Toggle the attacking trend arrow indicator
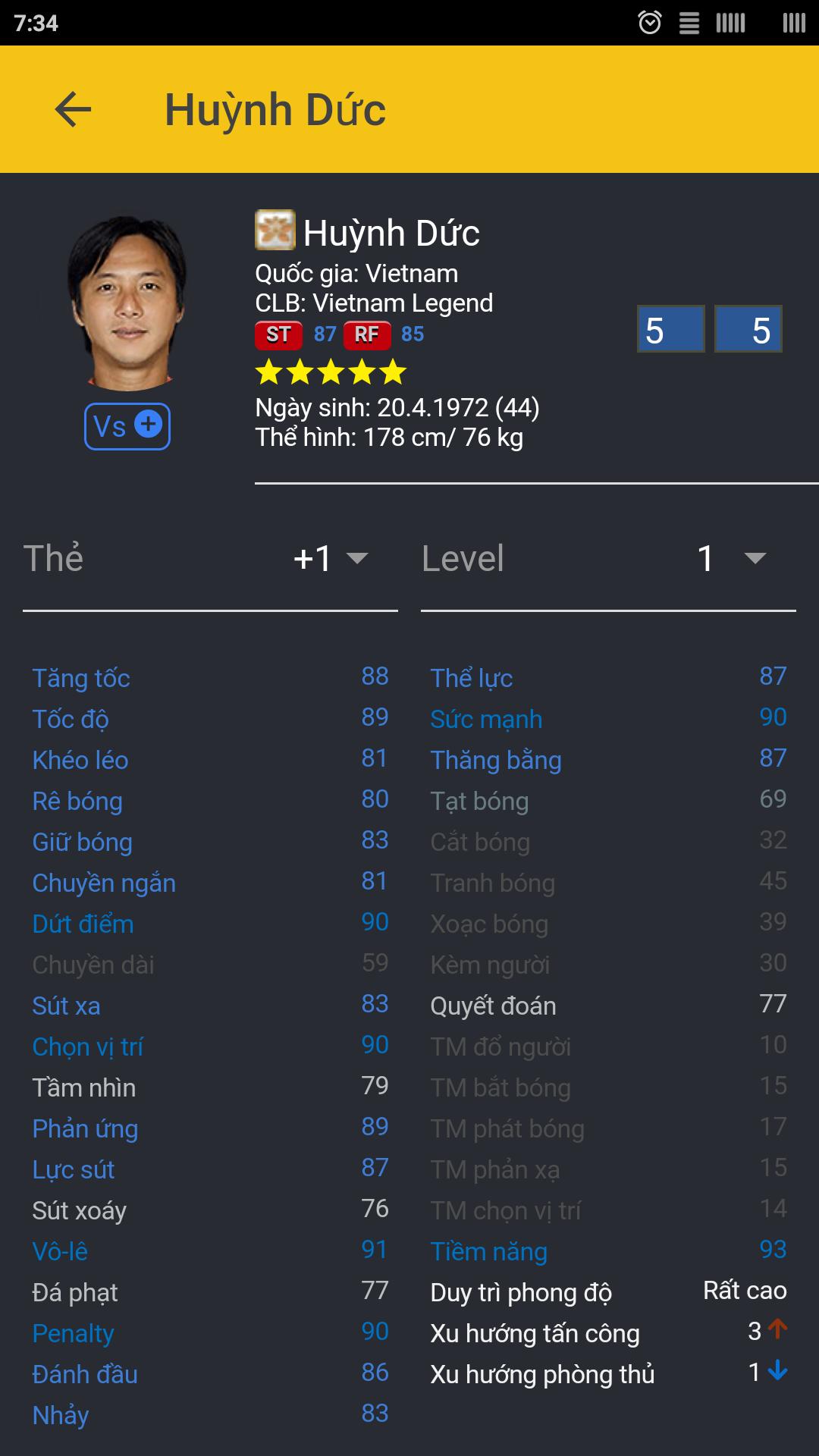Image resolution: width=819 pixels, height=1456 pixels. (x=776, y=1333)
